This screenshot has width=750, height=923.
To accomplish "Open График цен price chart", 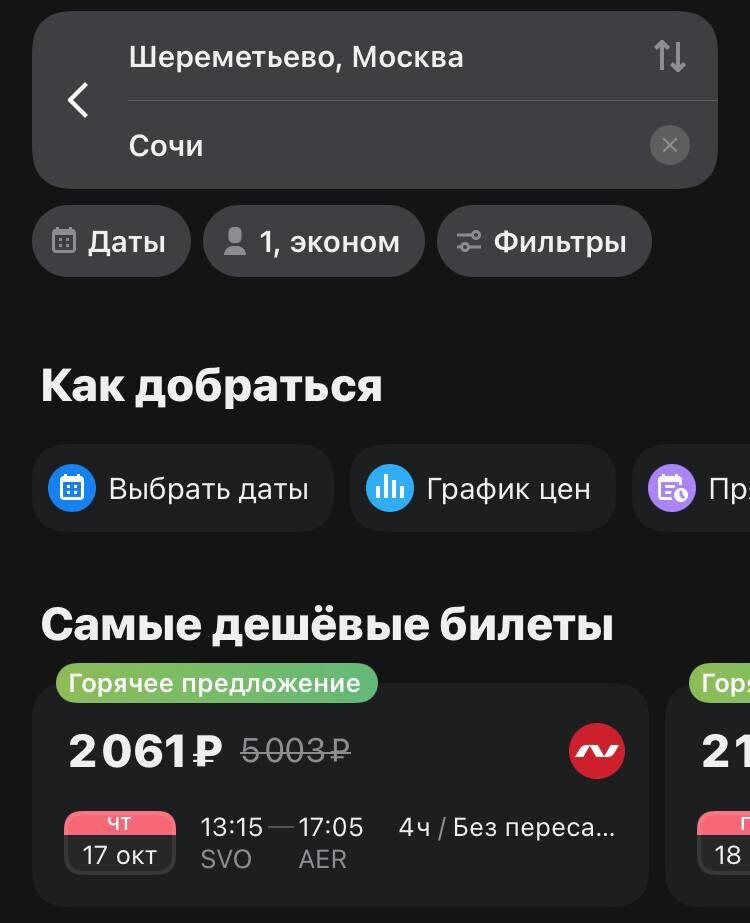I will [x=482, y=488].
